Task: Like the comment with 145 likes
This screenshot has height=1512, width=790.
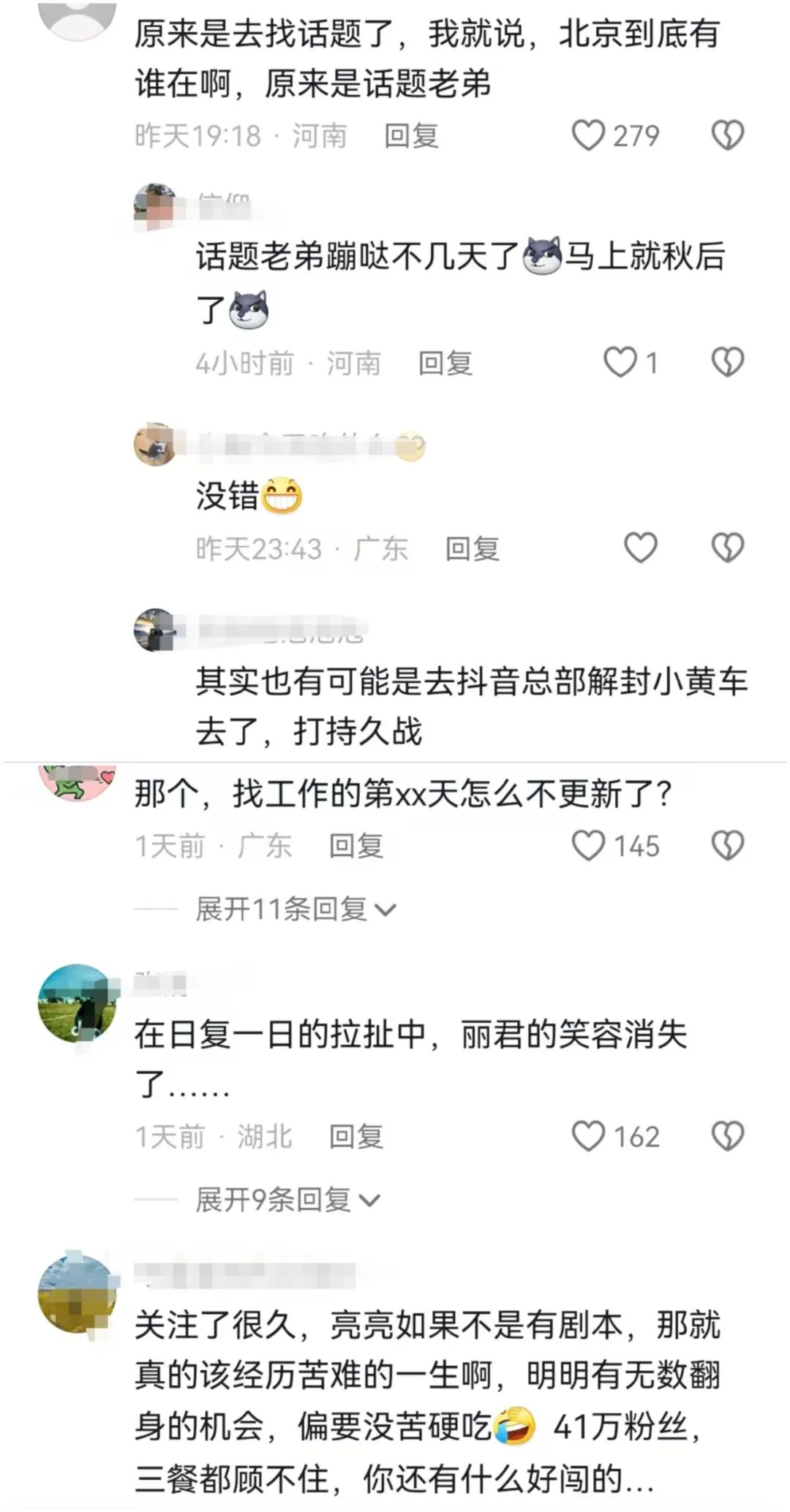Action: pyautogui.click(x=589, y=846)
